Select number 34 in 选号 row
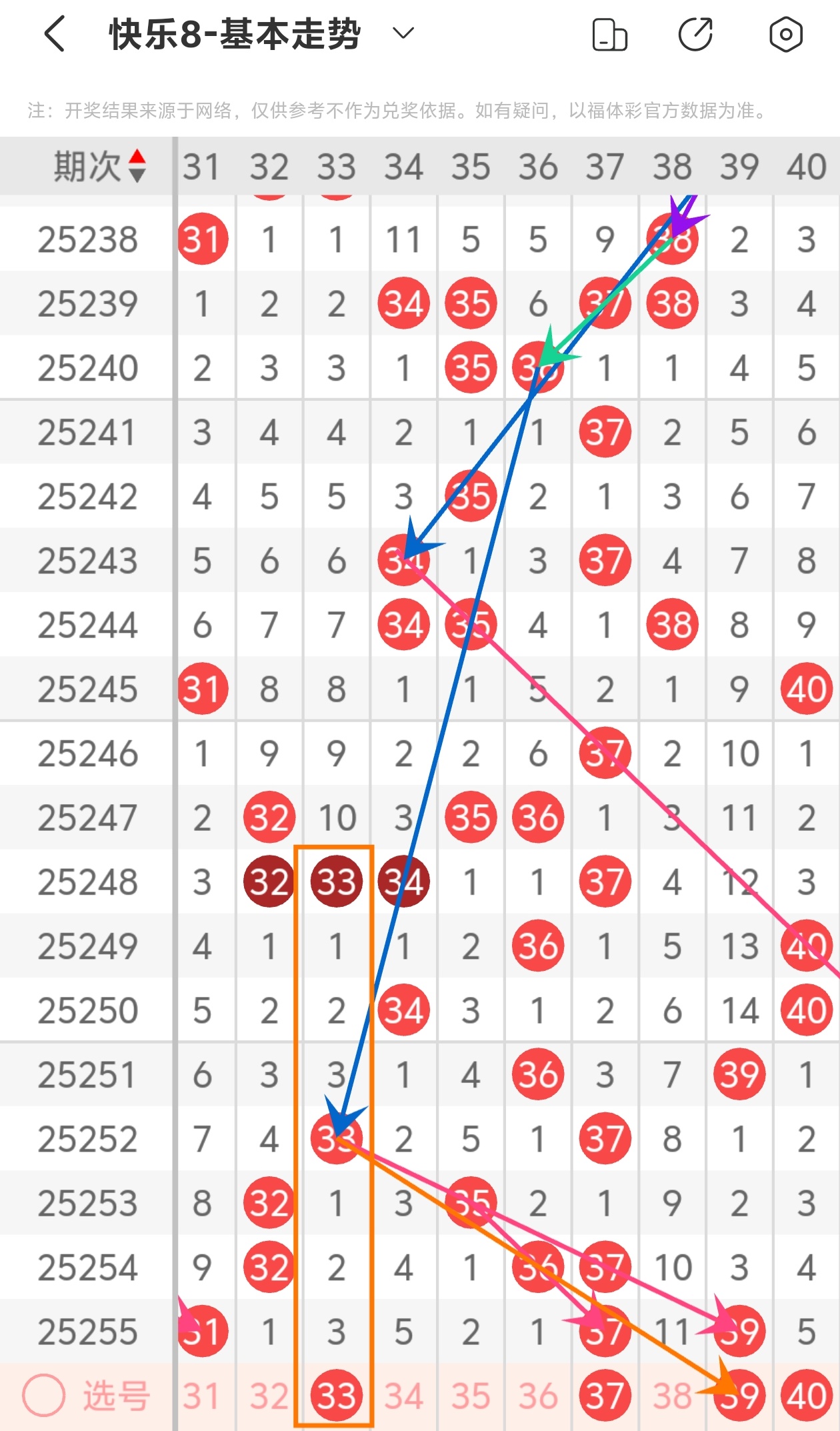840x1431 pixels. [x=403, y=1396]
